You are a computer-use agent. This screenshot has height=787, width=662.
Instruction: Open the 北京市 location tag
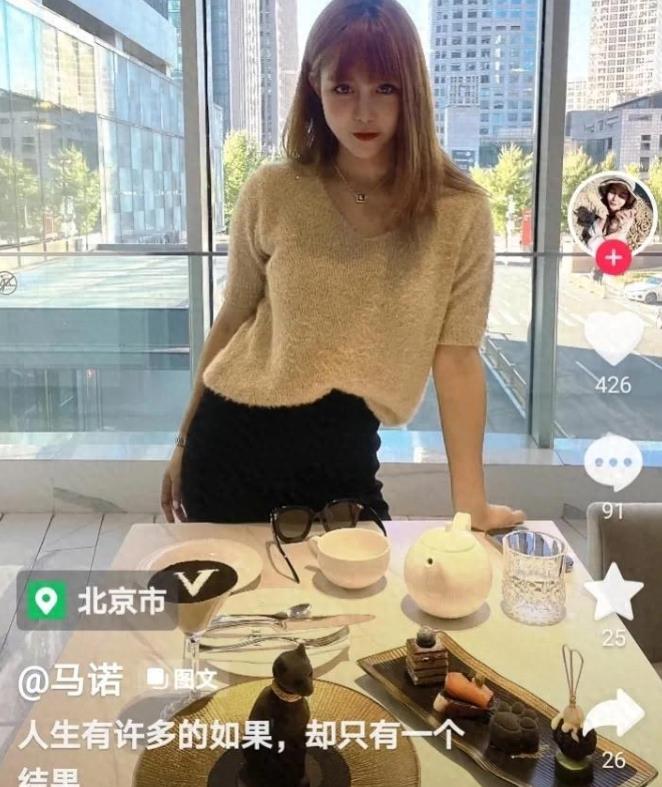click(96, 600)
